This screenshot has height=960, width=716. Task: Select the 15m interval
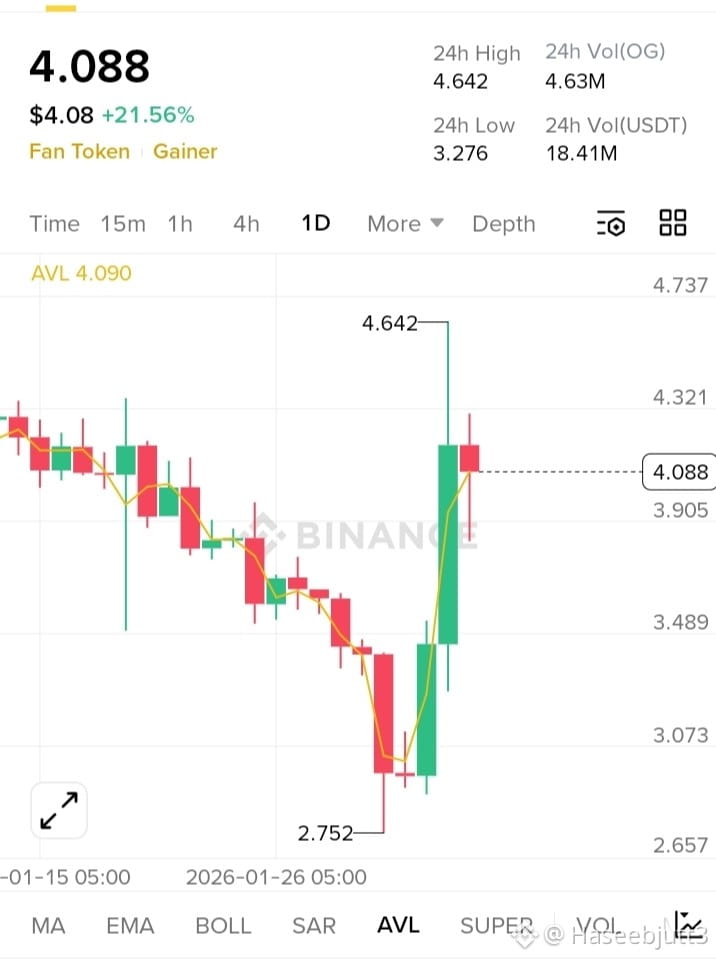click(x=122, y=224)
